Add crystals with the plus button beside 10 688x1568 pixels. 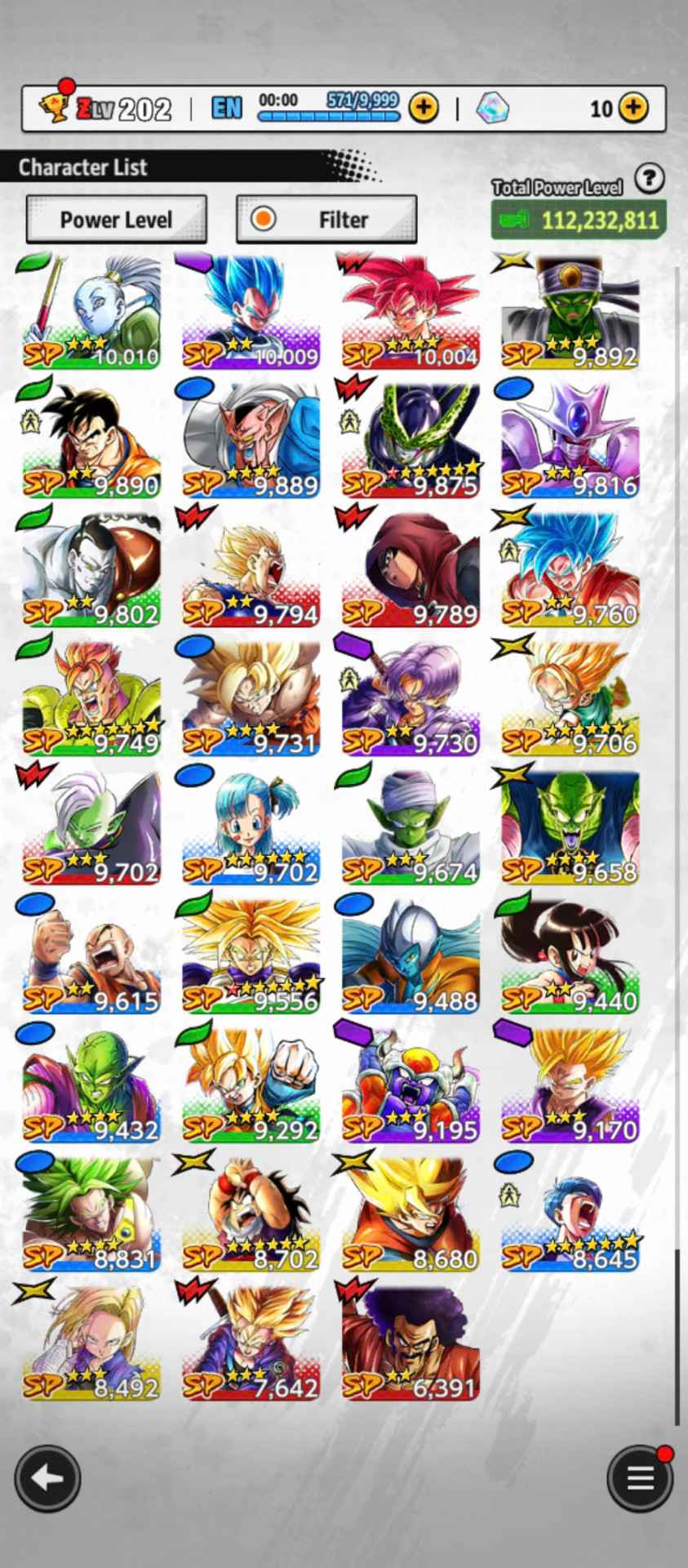point(633,108)
